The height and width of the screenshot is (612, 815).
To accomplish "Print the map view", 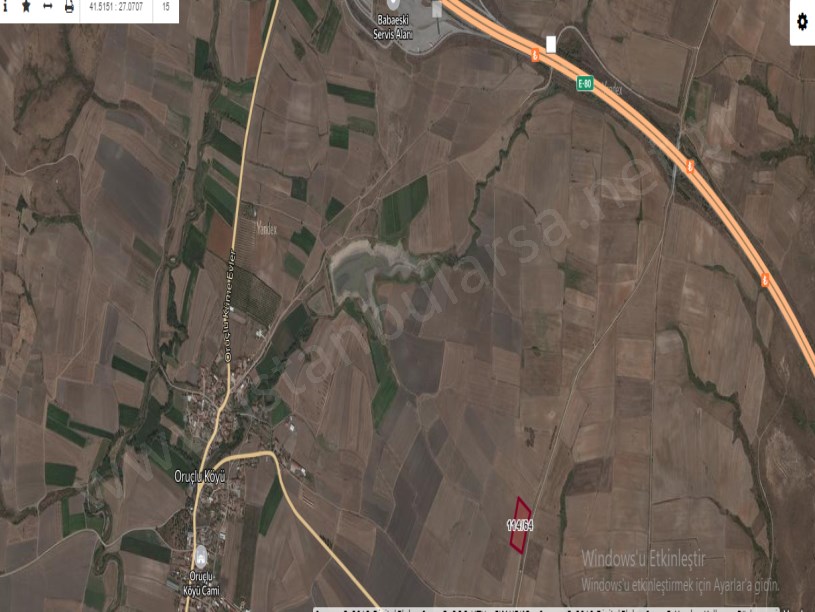I will (x=69, y=6).
